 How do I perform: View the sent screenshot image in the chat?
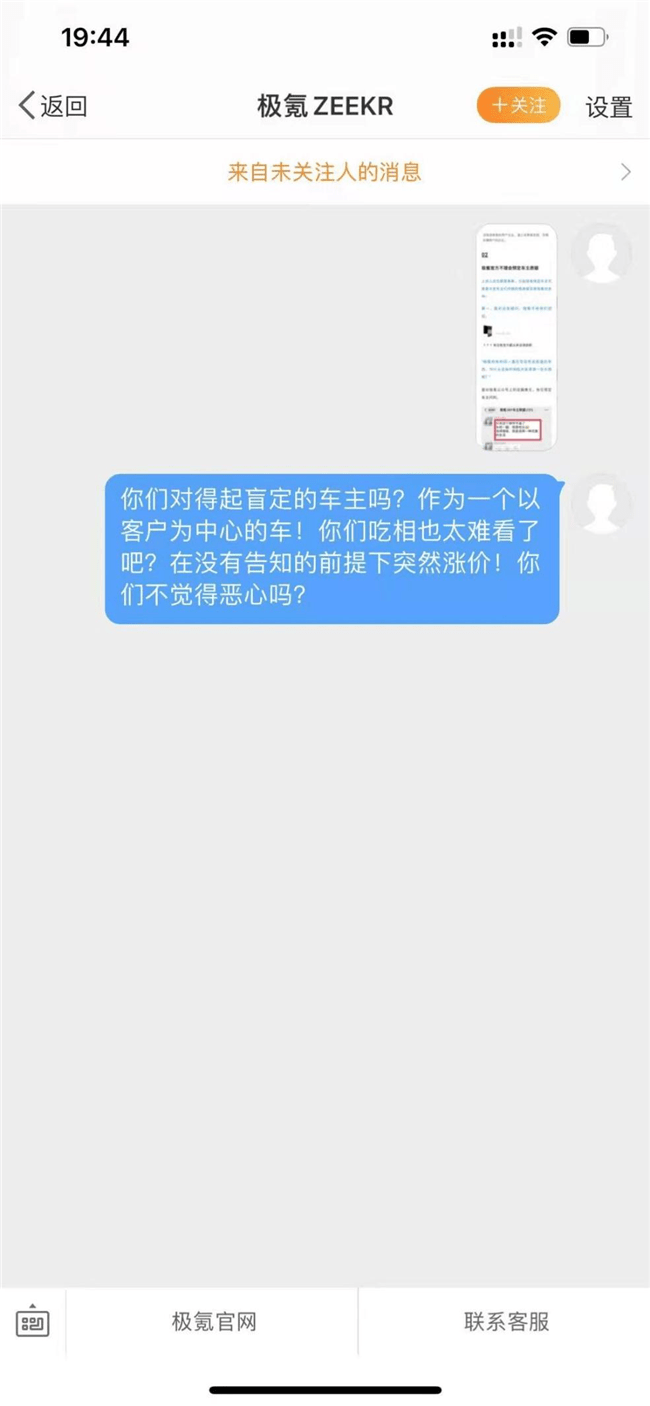tap(516, 337)
